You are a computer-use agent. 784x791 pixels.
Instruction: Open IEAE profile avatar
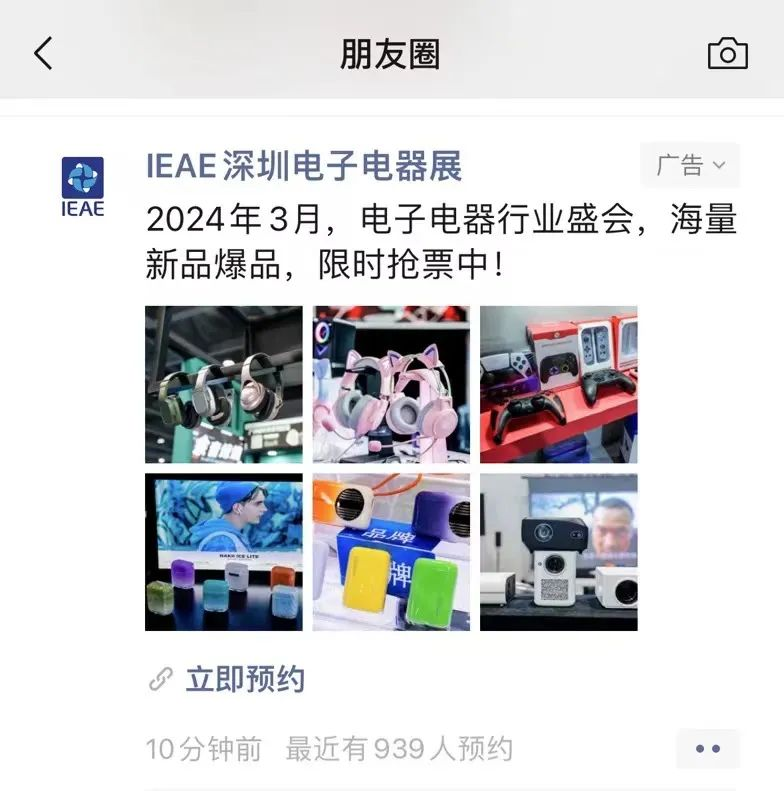click(83, 186)
